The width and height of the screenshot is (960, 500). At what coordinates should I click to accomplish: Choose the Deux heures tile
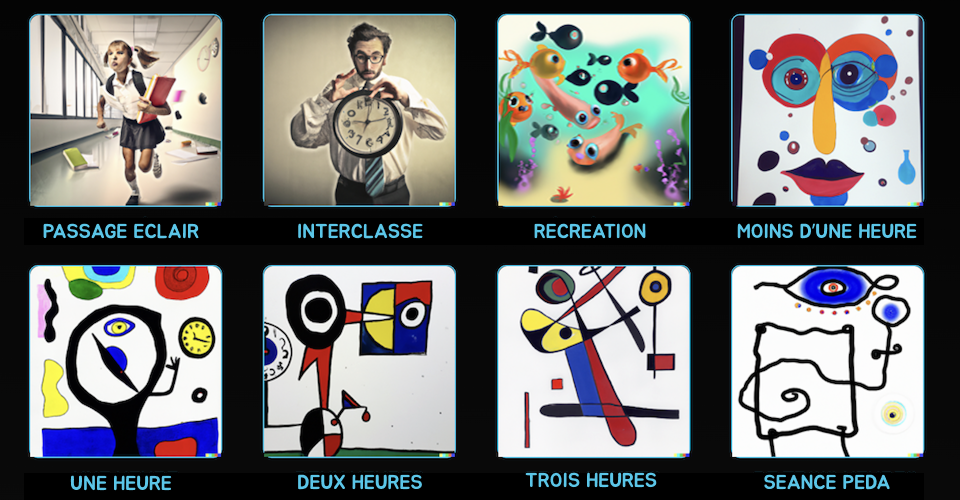point(359,361)
